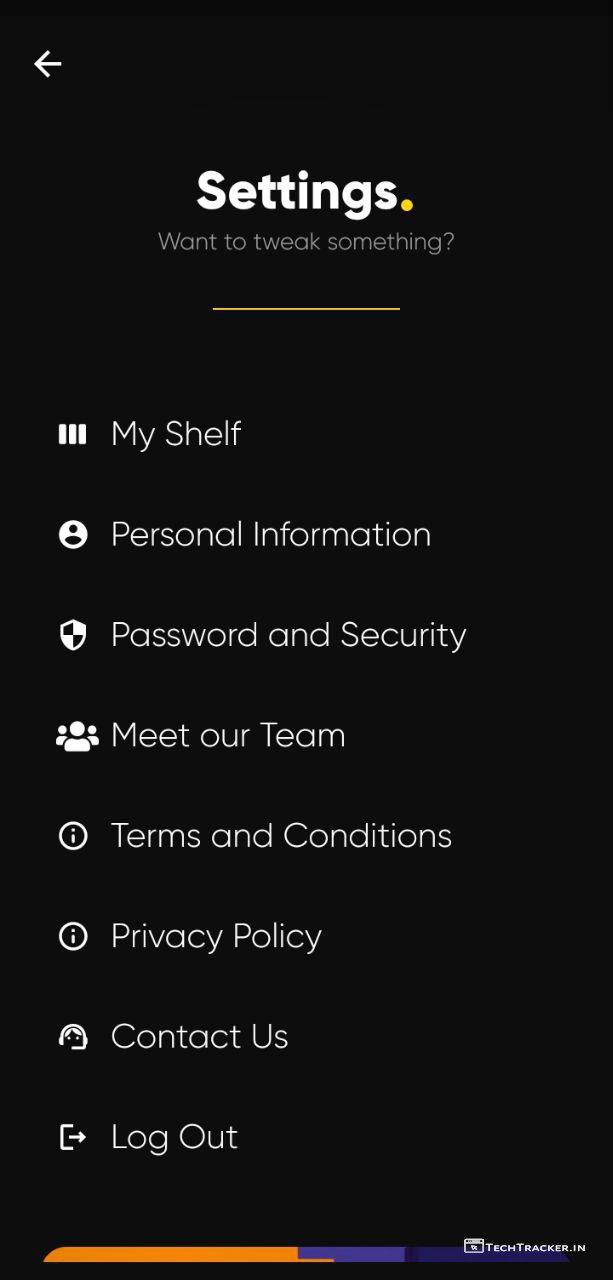The image size is (613, 1280).
Task: View the Meet our Team page
Action: 227,736
